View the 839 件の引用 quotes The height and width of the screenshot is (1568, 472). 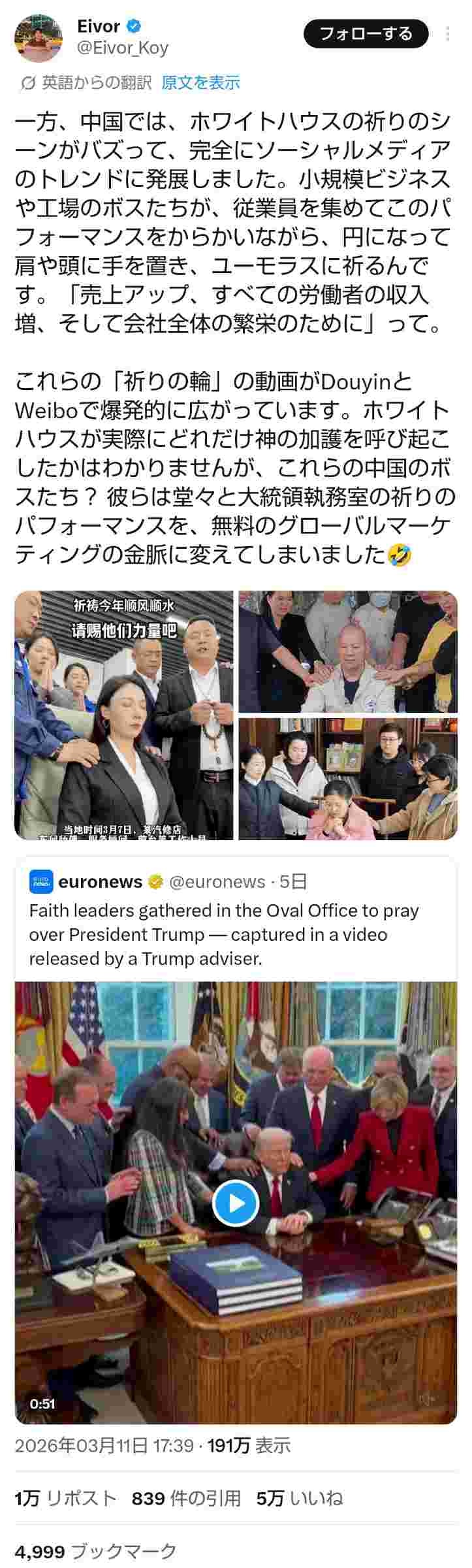pos(186,1498)
